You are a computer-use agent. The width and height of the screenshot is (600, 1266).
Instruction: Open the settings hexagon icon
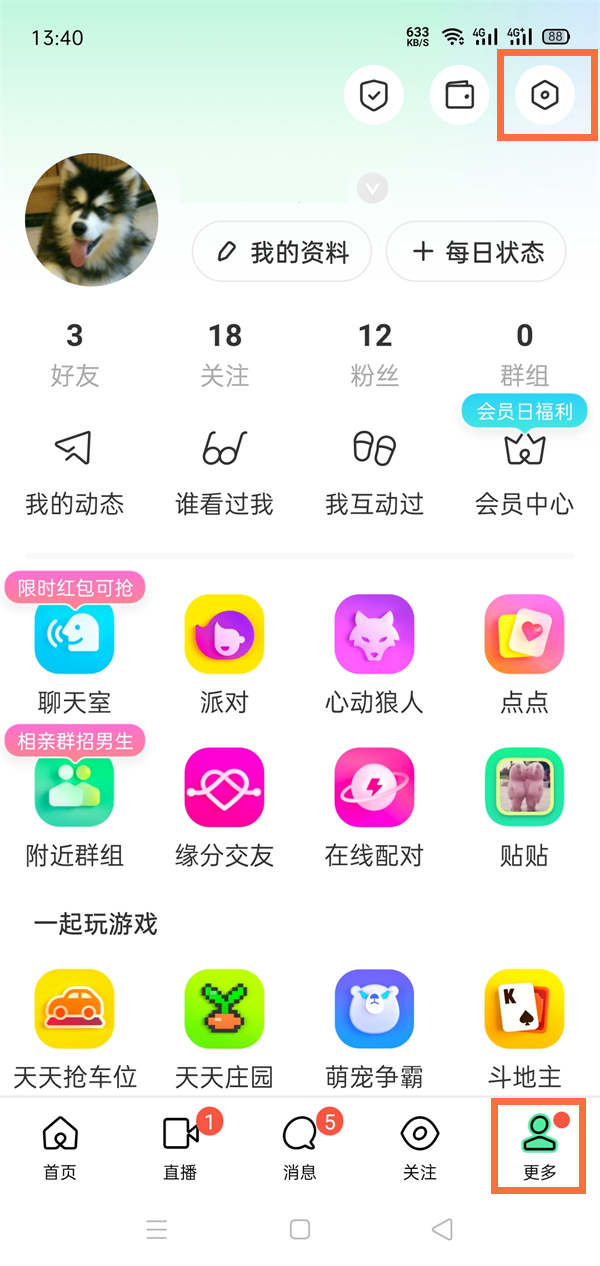pos(544,96)
